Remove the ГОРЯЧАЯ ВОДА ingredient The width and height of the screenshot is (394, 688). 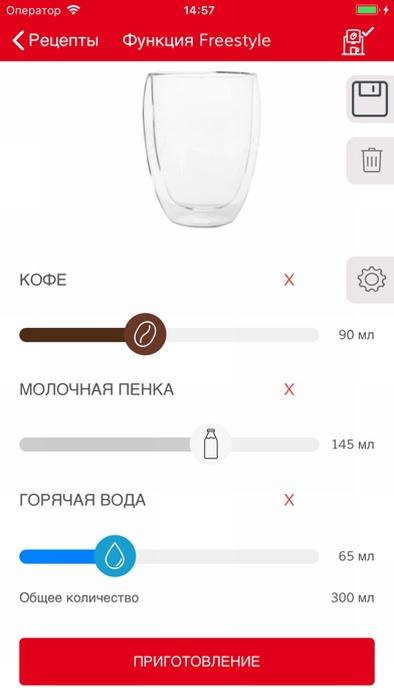tap(289, 500)
